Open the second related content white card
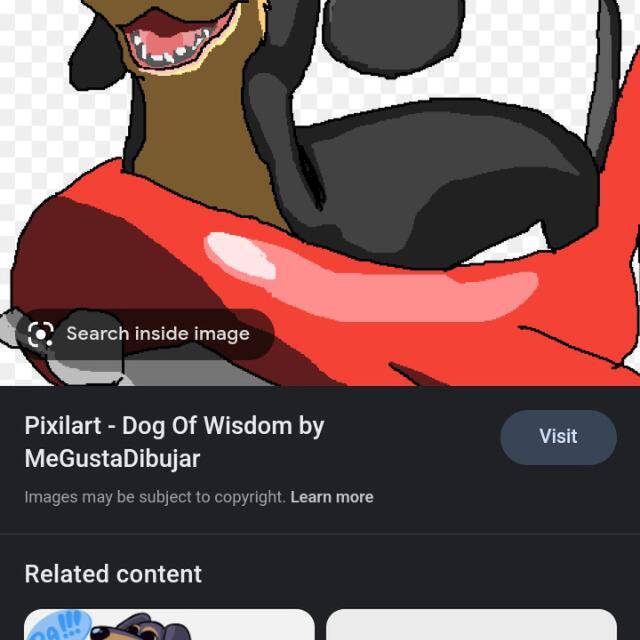 click(471, 625)
